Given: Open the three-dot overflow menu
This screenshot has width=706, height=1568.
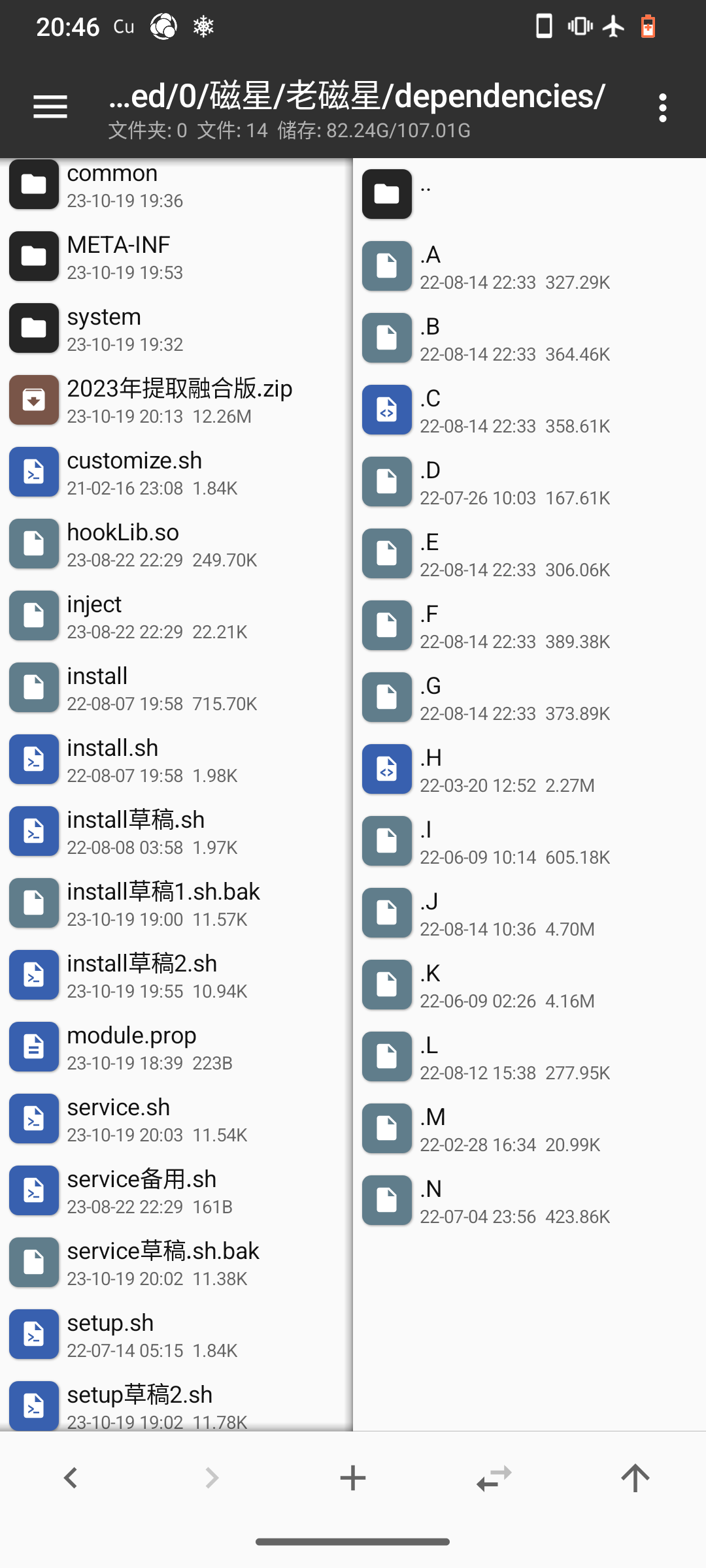Looking at the screenshot, I should click(662, 108).
